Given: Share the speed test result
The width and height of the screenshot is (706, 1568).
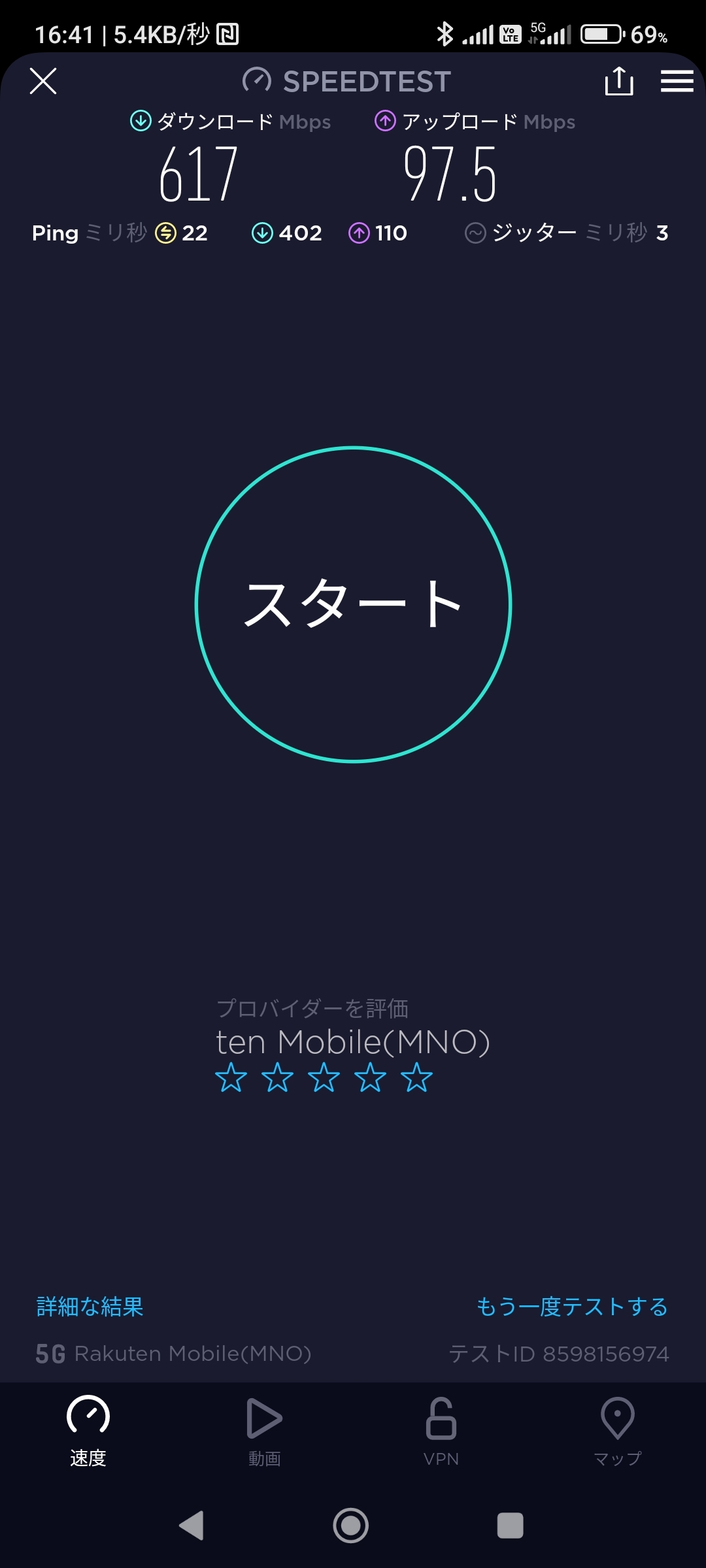Looking at the screenshot, I should (618, 81).
